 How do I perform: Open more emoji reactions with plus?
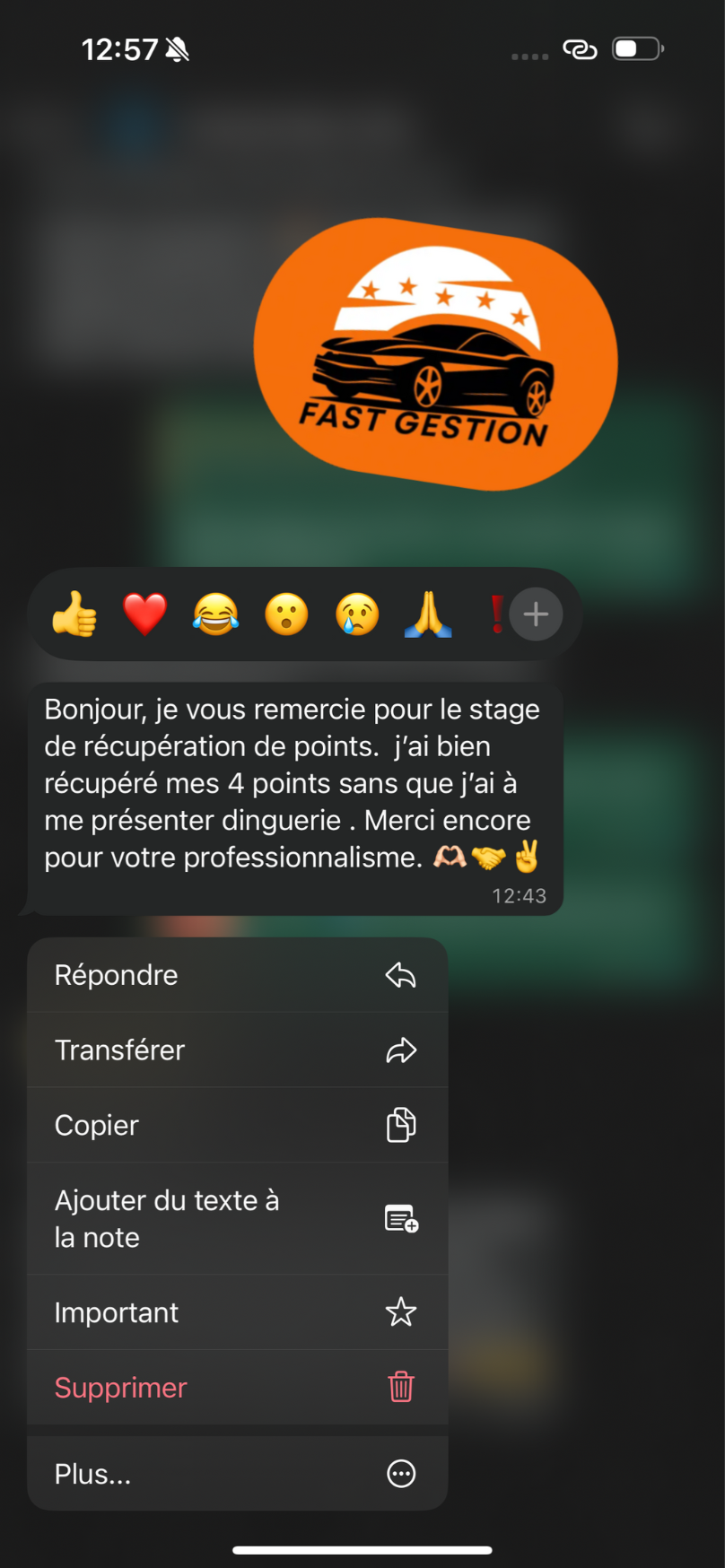pyautogui.click(x=536, y=614)
